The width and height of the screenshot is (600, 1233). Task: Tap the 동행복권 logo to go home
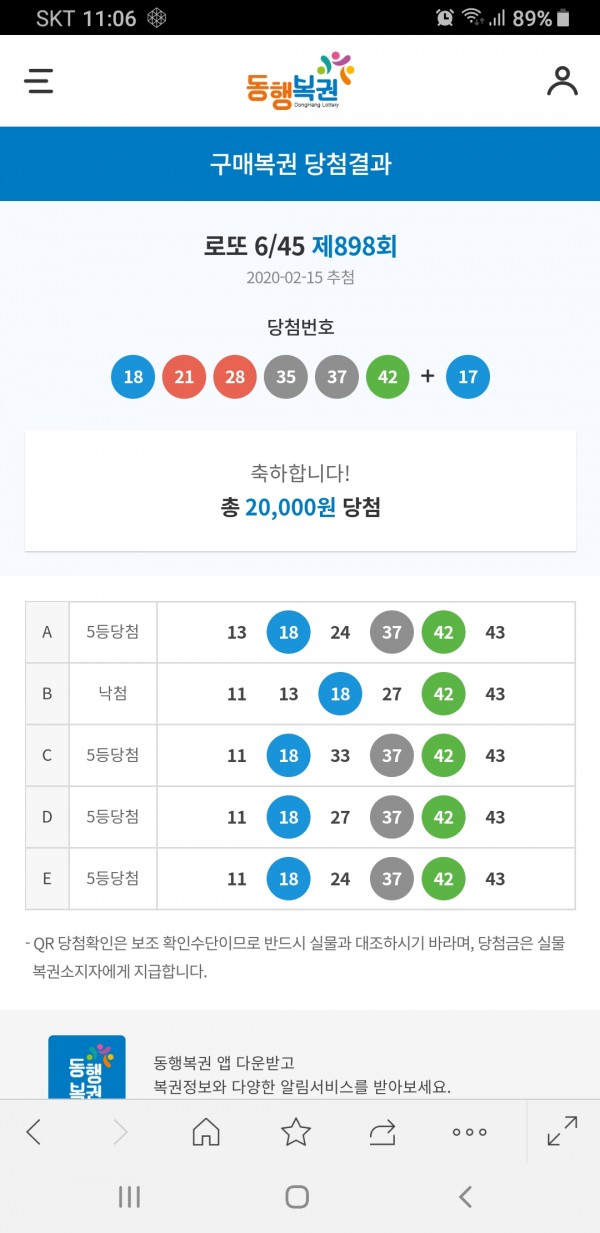(x=300, y=81)
